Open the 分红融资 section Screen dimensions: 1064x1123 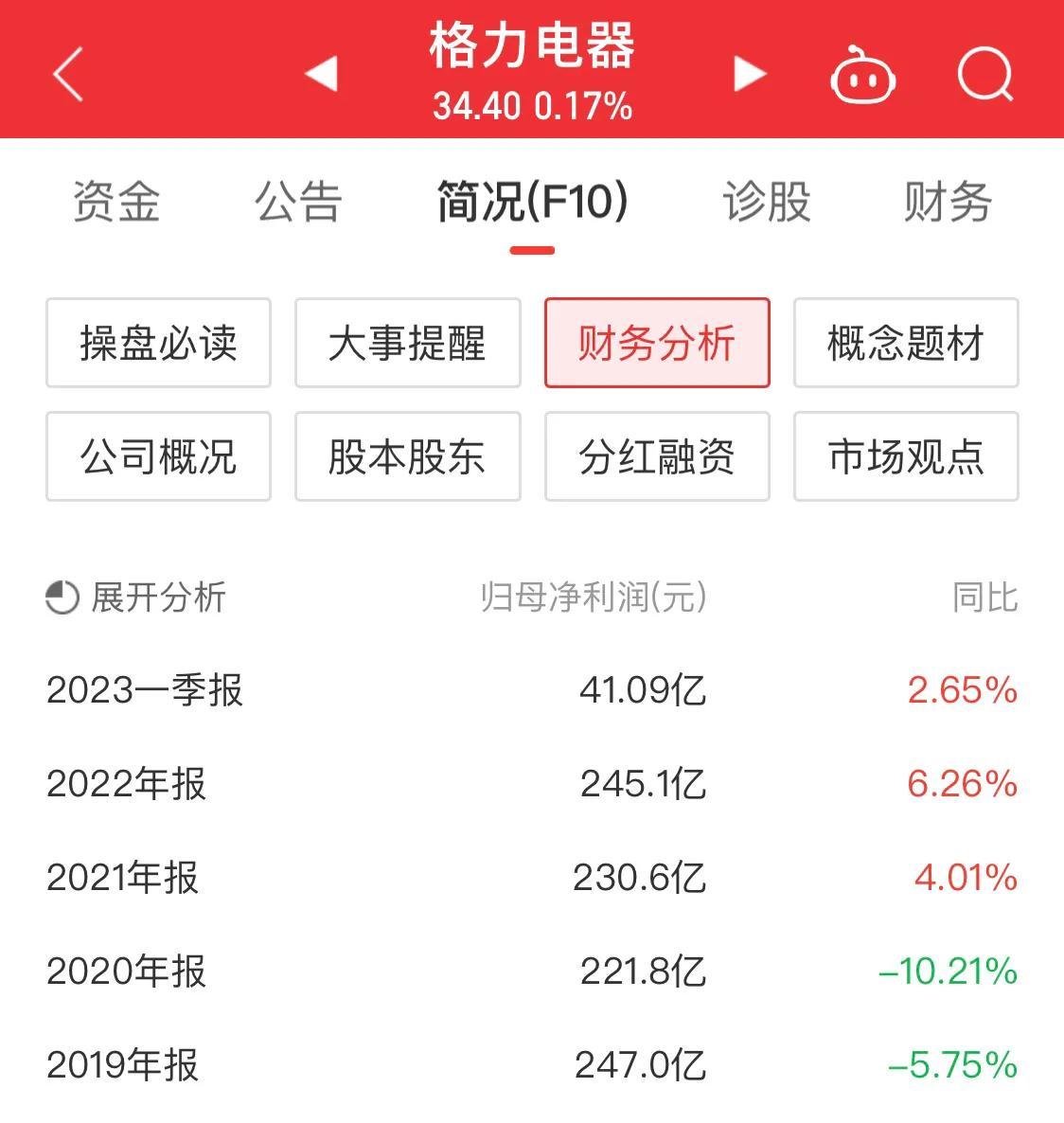click(657, 456)
